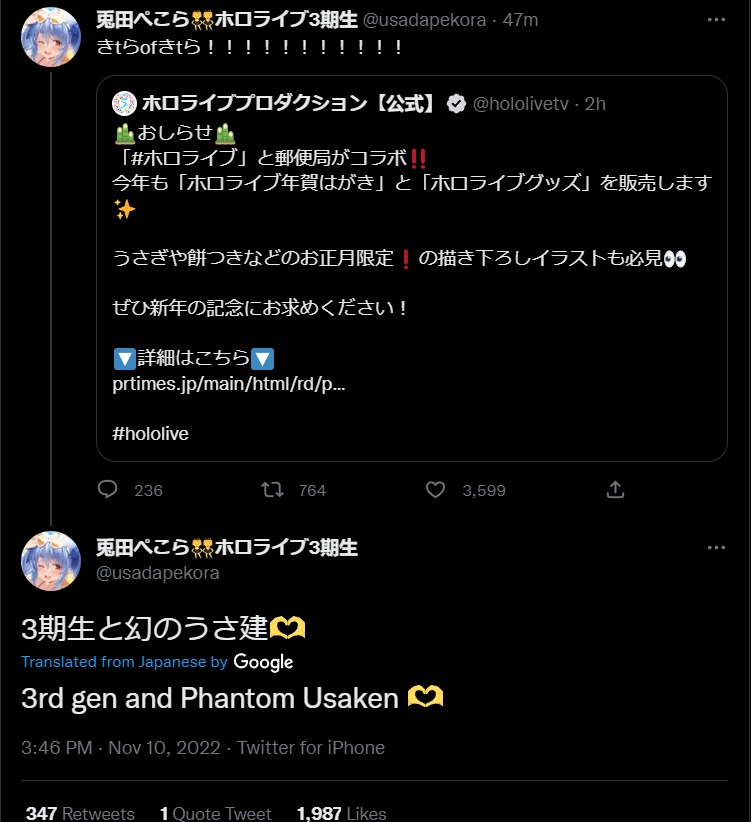Like the tweet with 3,599 likes
Screen dimensions: 751x822
pyautogui.click(x=435, y=489)
